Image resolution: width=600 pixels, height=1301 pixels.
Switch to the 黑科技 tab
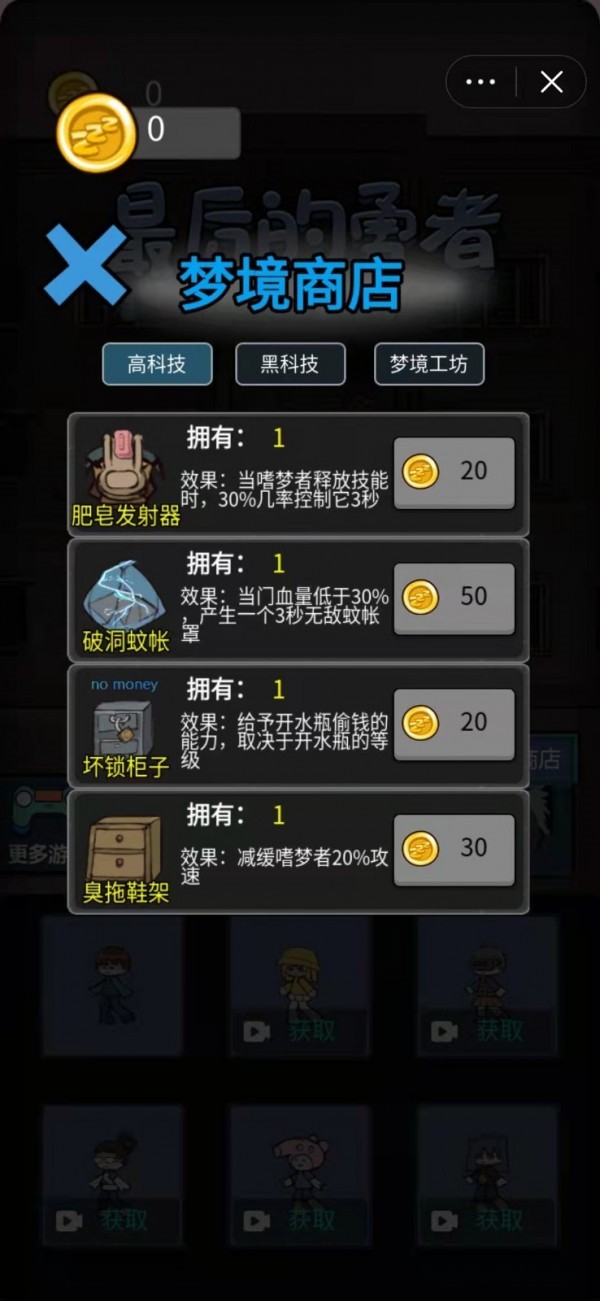point(290,365)
